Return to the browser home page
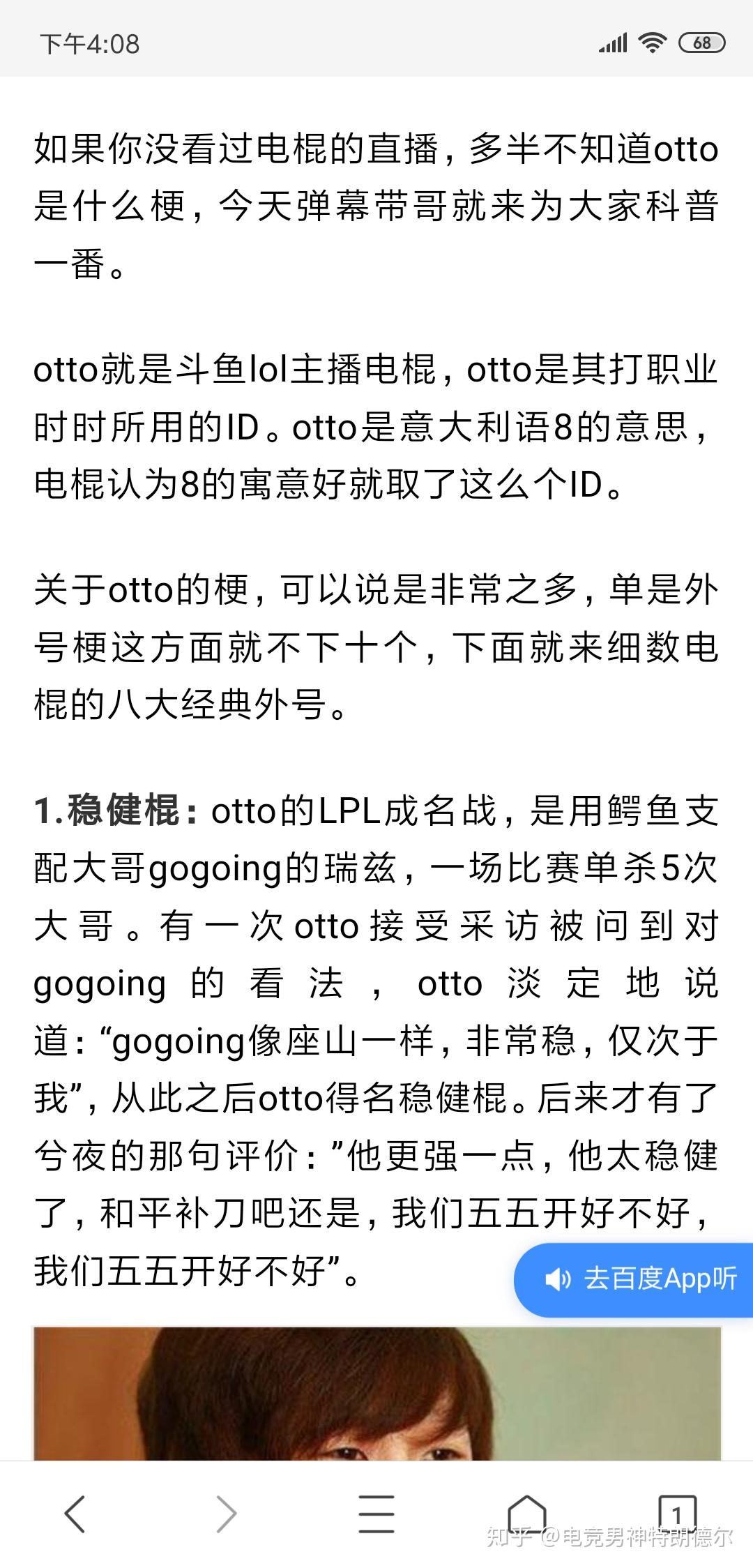The width and height of the screenshot is (753, 1568). pos(527,1513)
